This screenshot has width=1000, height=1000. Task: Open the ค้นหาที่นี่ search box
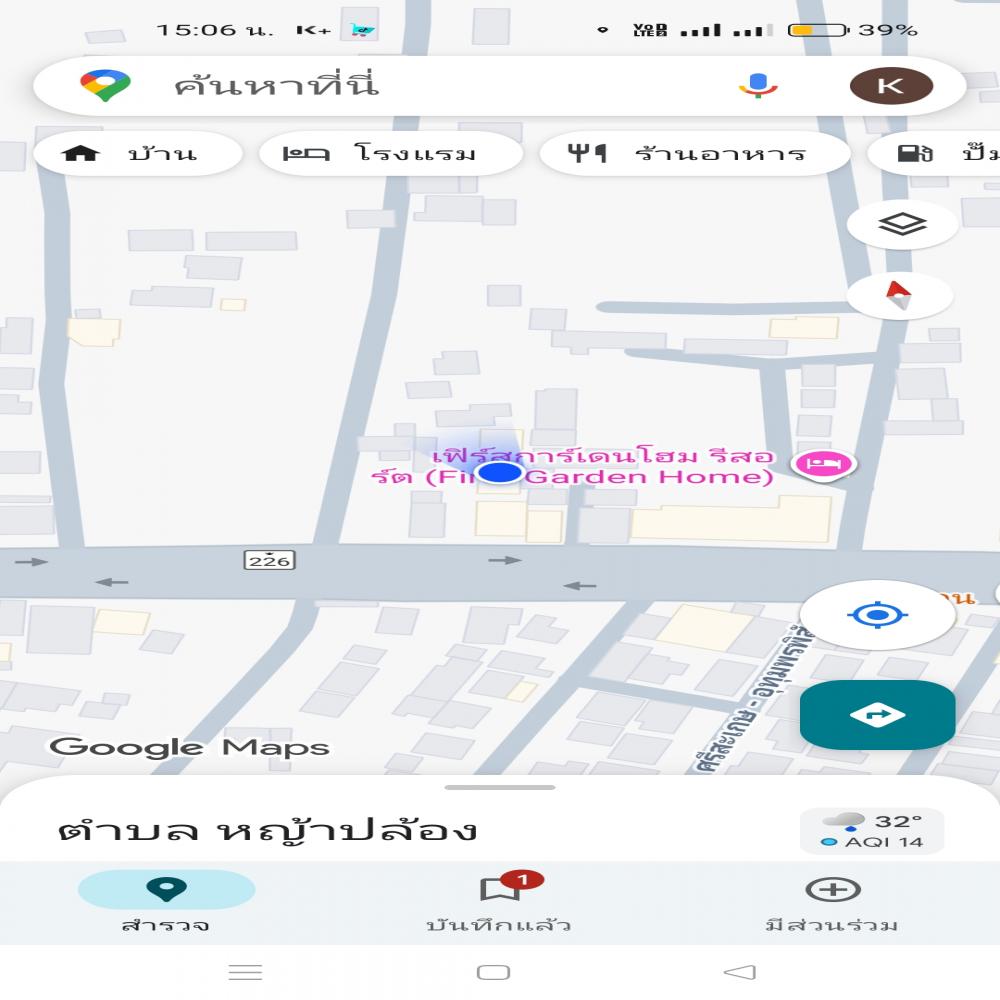point(400,86)
